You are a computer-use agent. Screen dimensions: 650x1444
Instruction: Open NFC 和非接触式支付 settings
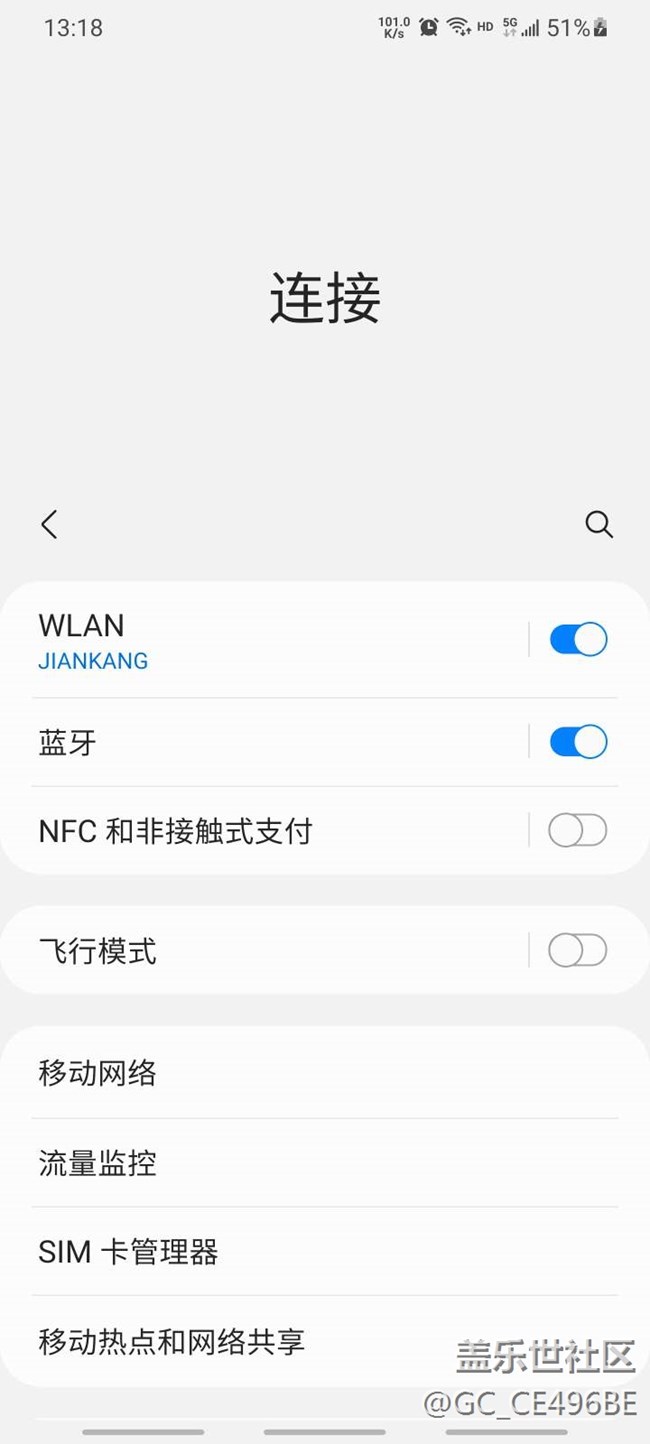[x=260, y=831]
